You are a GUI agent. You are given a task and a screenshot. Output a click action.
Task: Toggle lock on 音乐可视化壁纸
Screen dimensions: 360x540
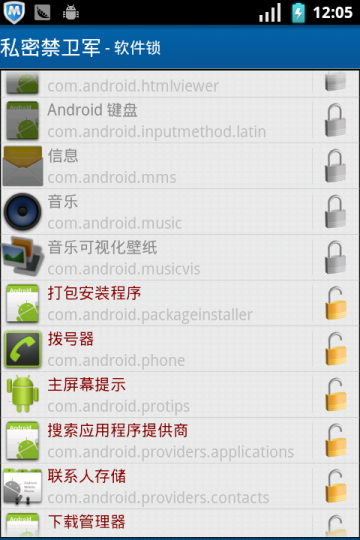point(335,258)
